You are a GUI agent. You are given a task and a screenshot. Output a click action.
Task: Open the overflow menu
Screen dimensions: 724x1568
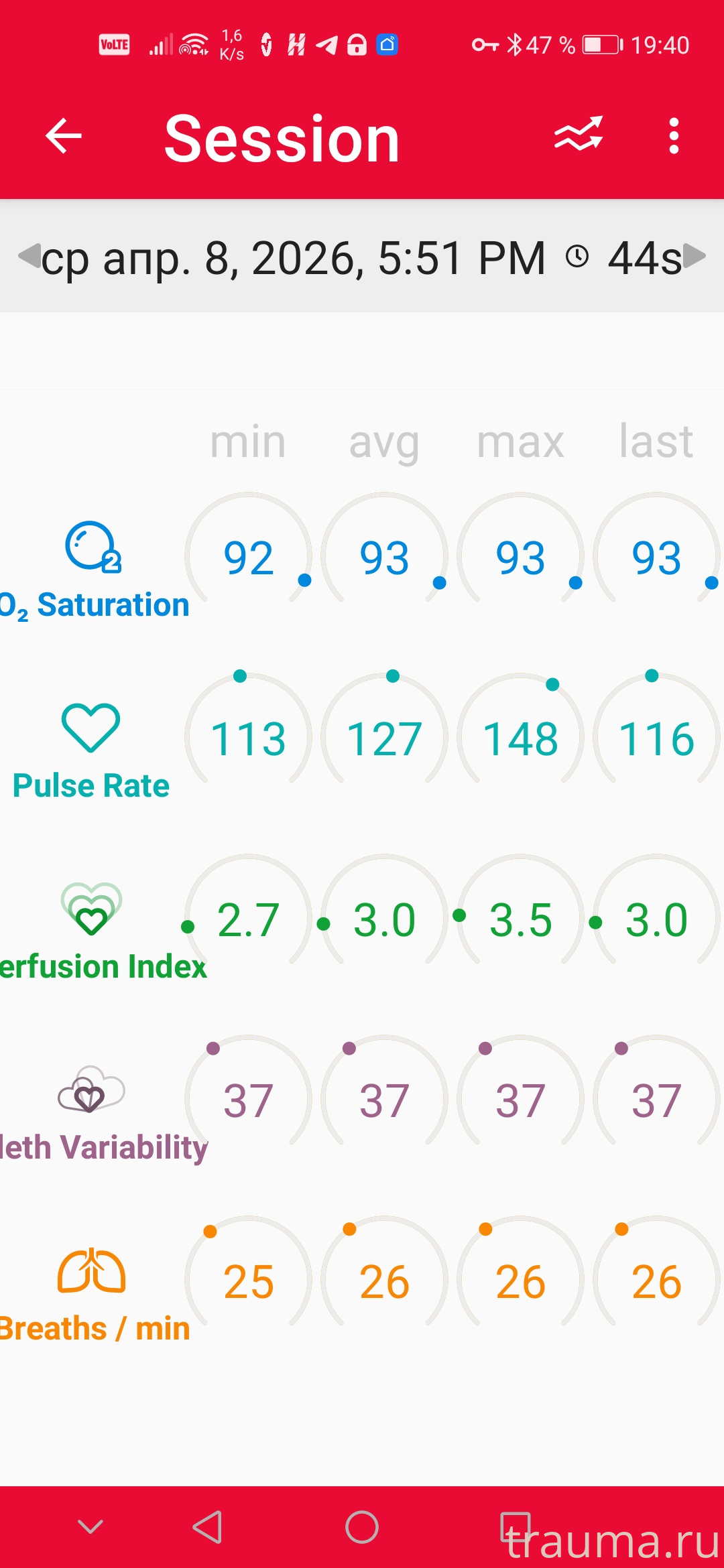[x=674, y=136]
